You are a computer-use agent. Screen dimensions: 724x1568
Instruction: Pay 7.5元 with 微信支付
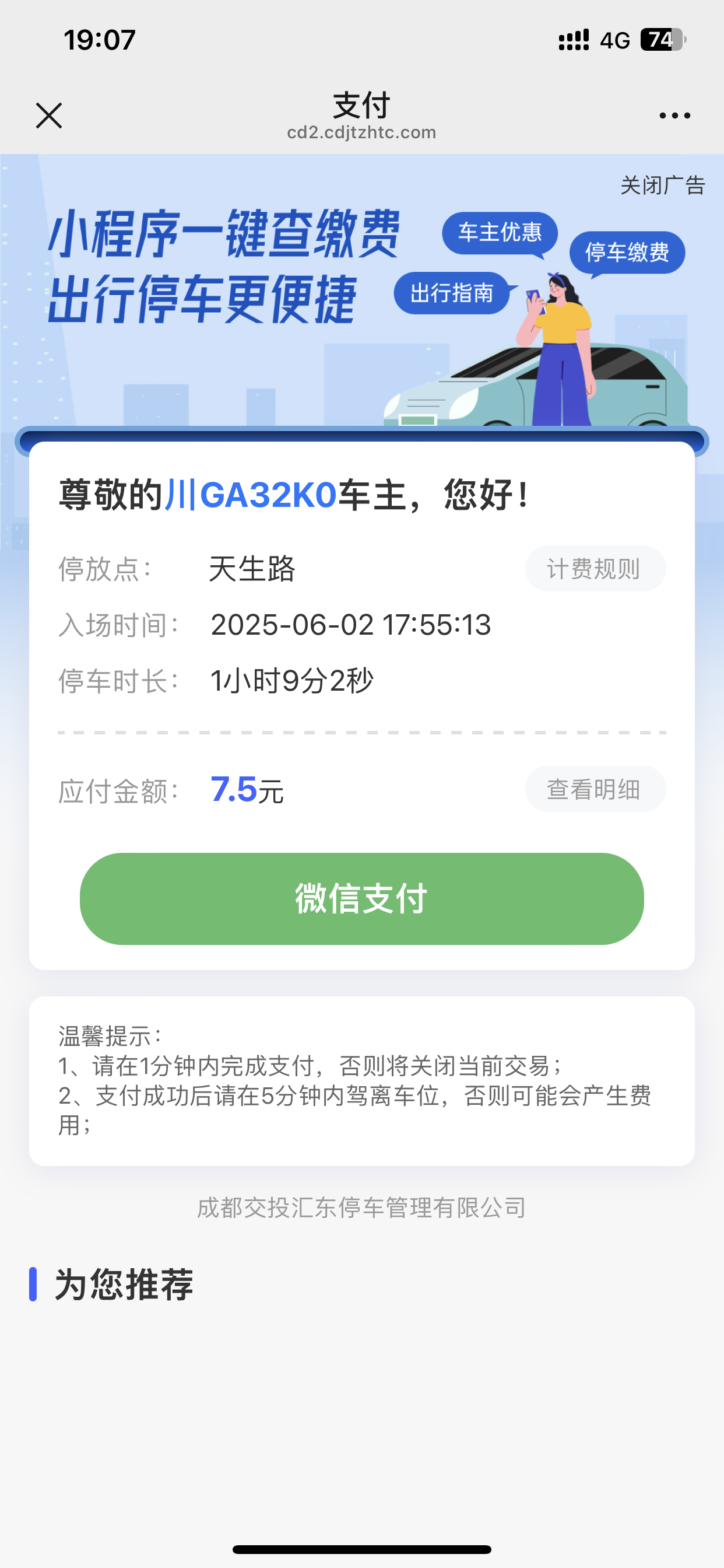pyautogui.click(x=361, y=898)
